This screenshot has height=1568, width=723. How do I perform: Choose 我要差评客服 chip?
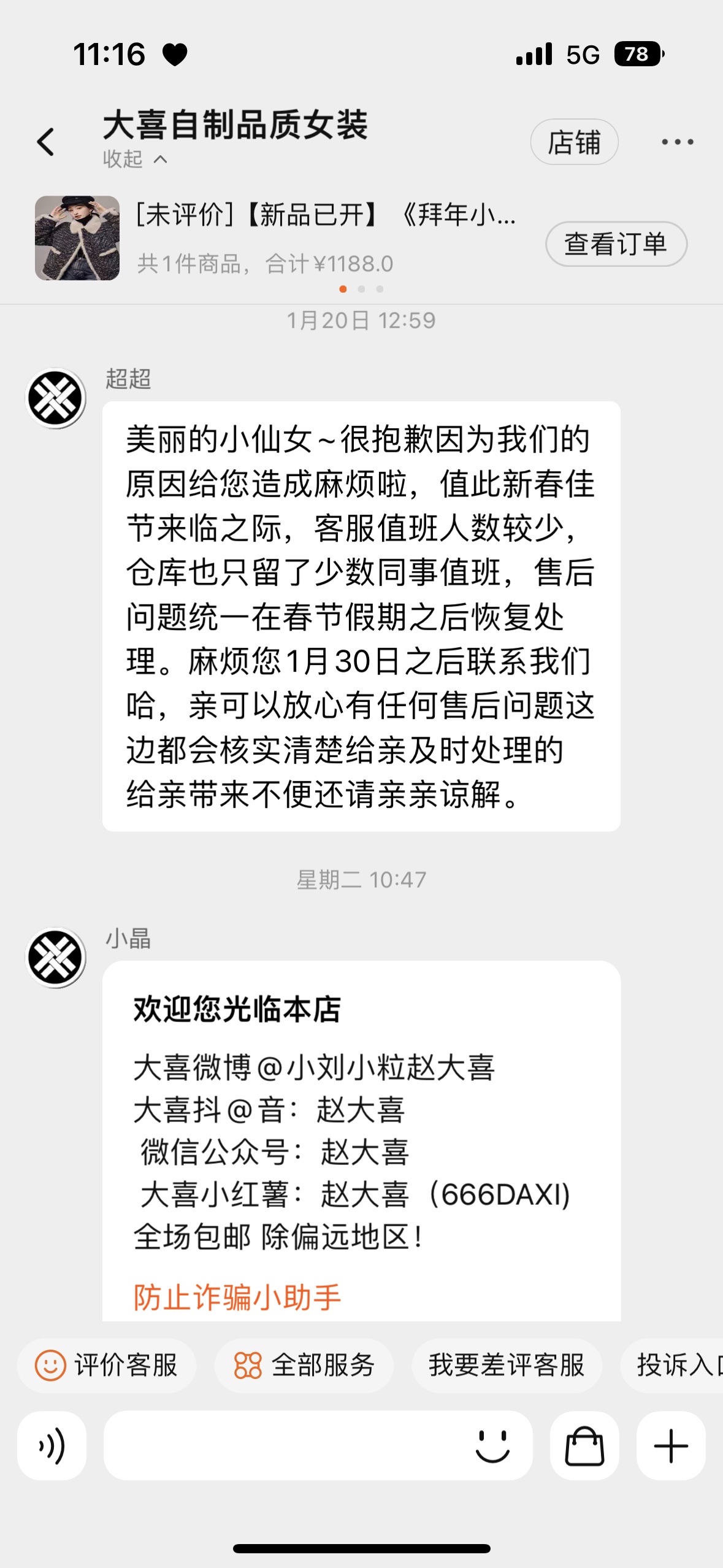[507, 1366]
